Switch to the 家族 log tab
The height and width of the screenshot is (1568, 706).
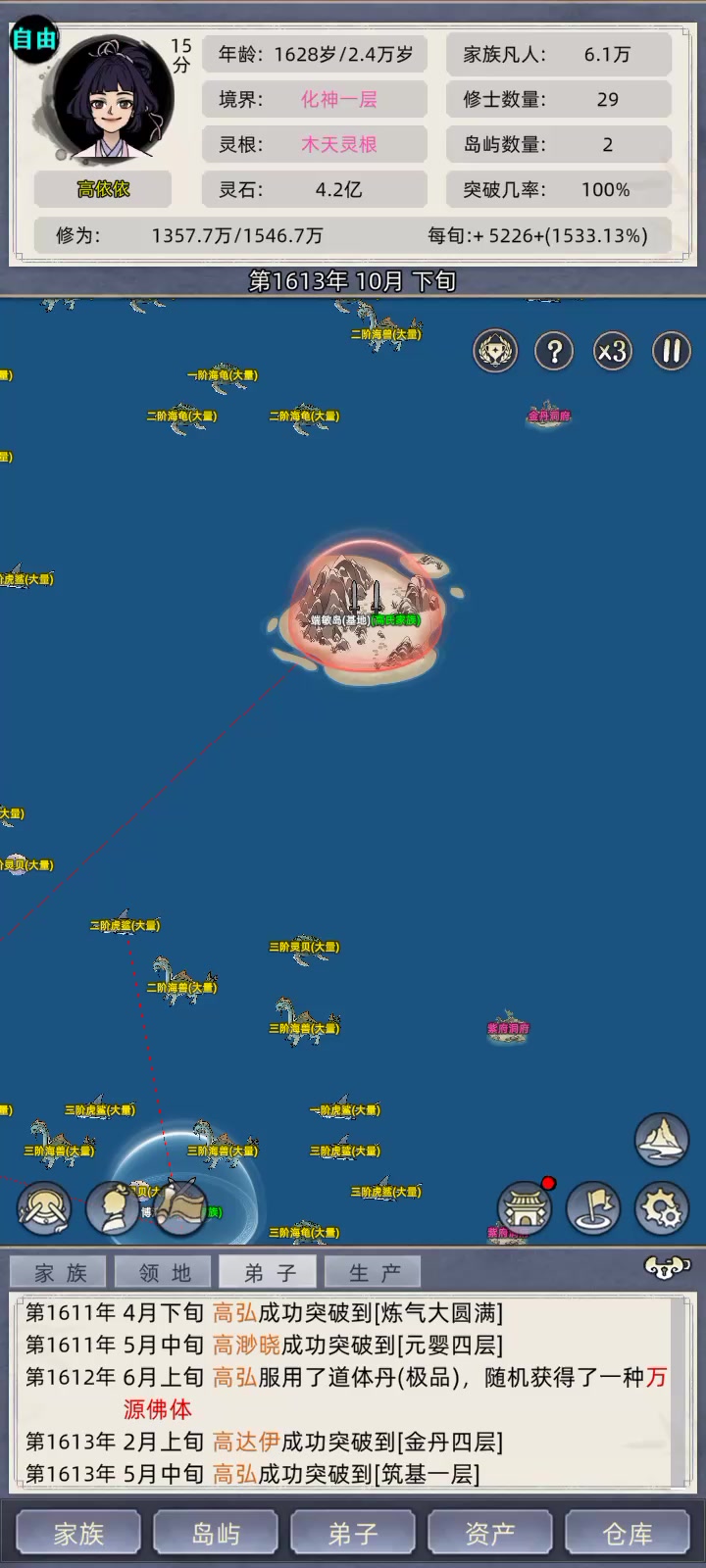(x=61, y=1272)
